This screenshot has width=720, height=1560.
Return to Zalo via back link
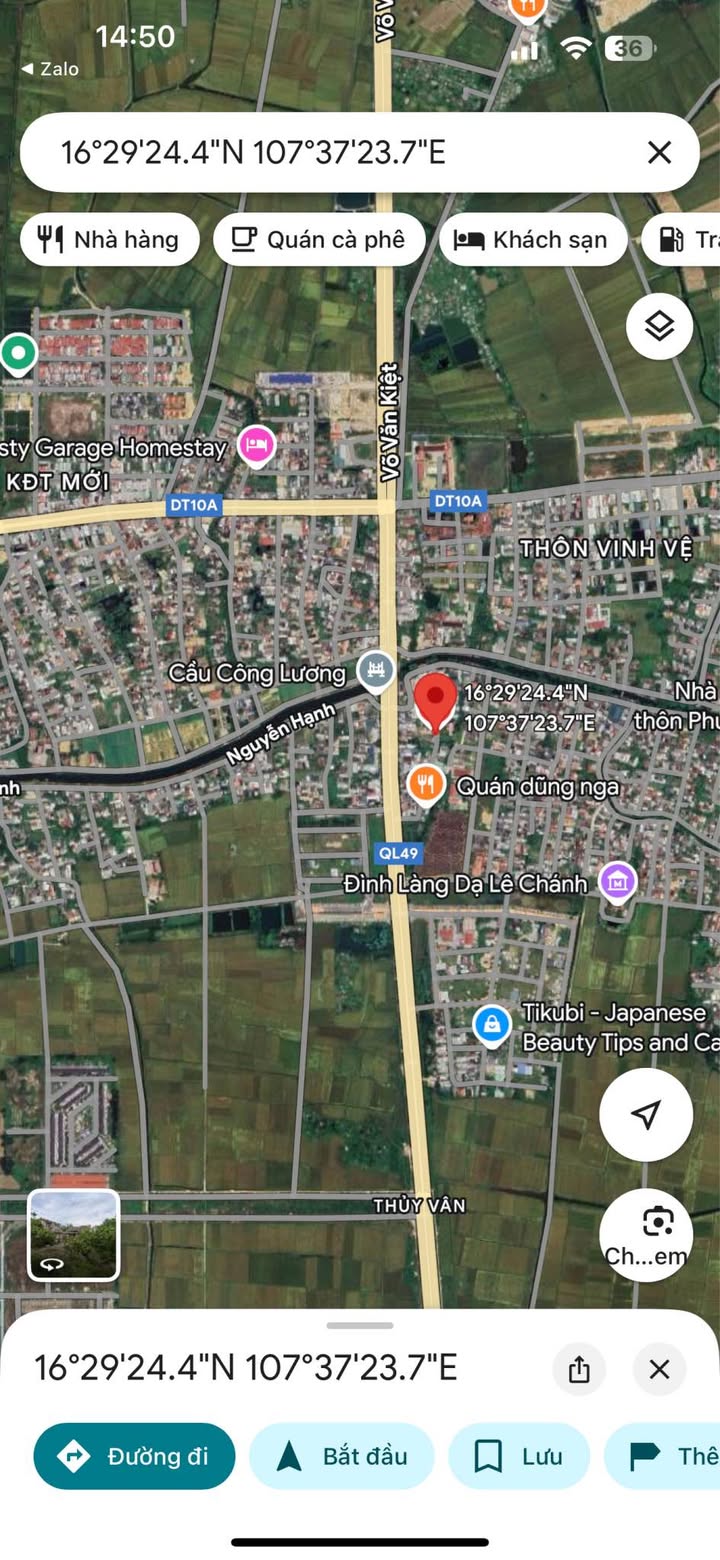49,69
